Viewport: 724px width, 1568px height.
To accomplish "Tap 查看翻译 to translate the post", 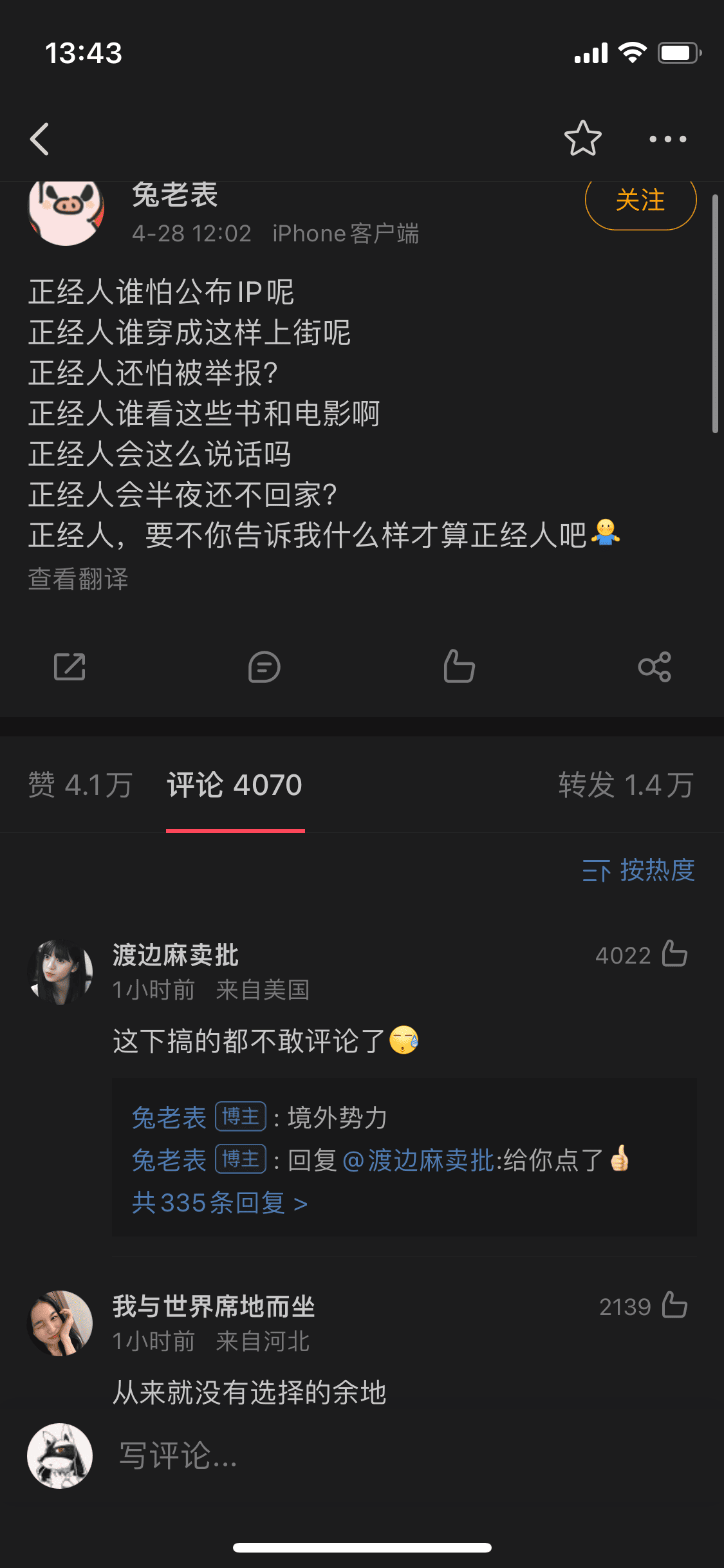I will tap(79, 579).
